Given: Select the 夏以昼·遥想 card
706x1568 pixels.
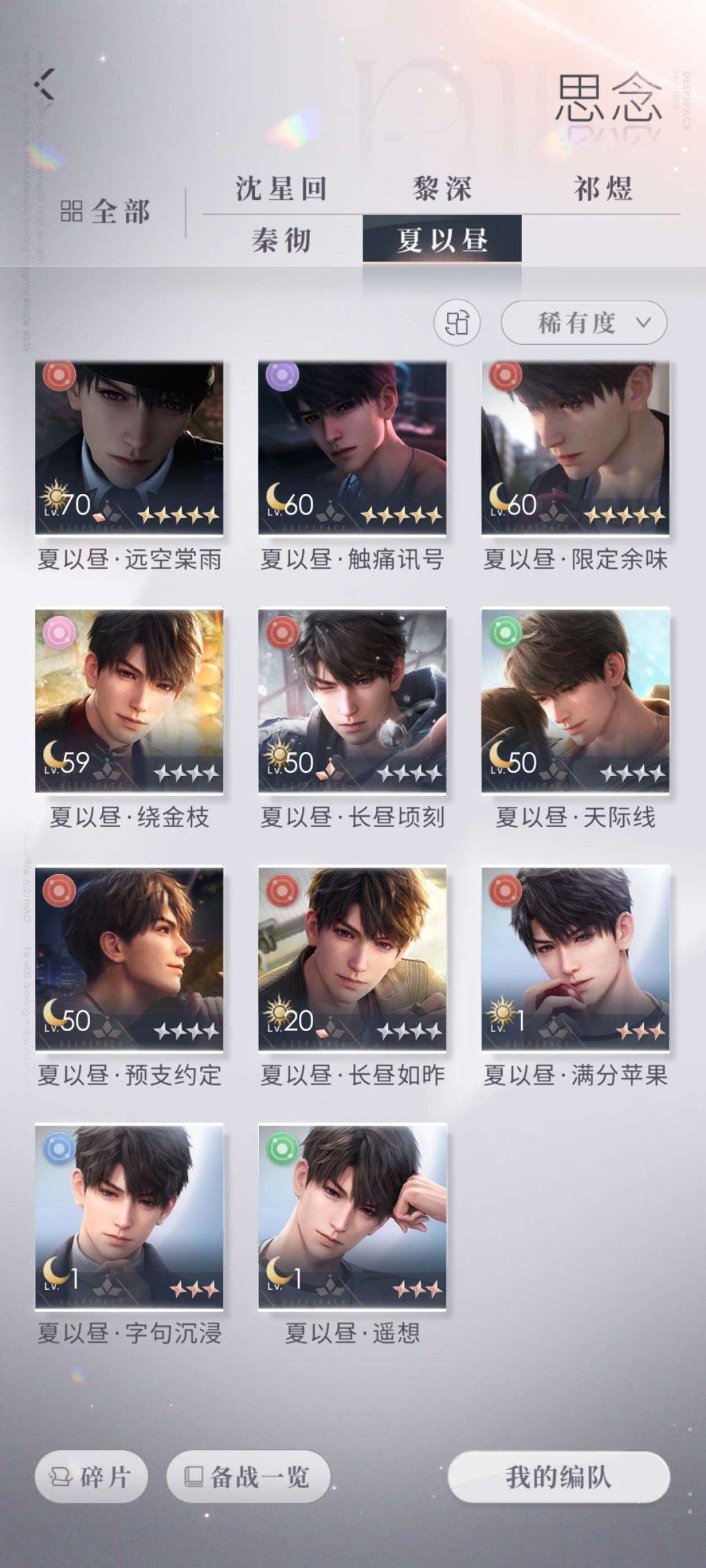Looking at the screenshot, I should [352, 1216].
